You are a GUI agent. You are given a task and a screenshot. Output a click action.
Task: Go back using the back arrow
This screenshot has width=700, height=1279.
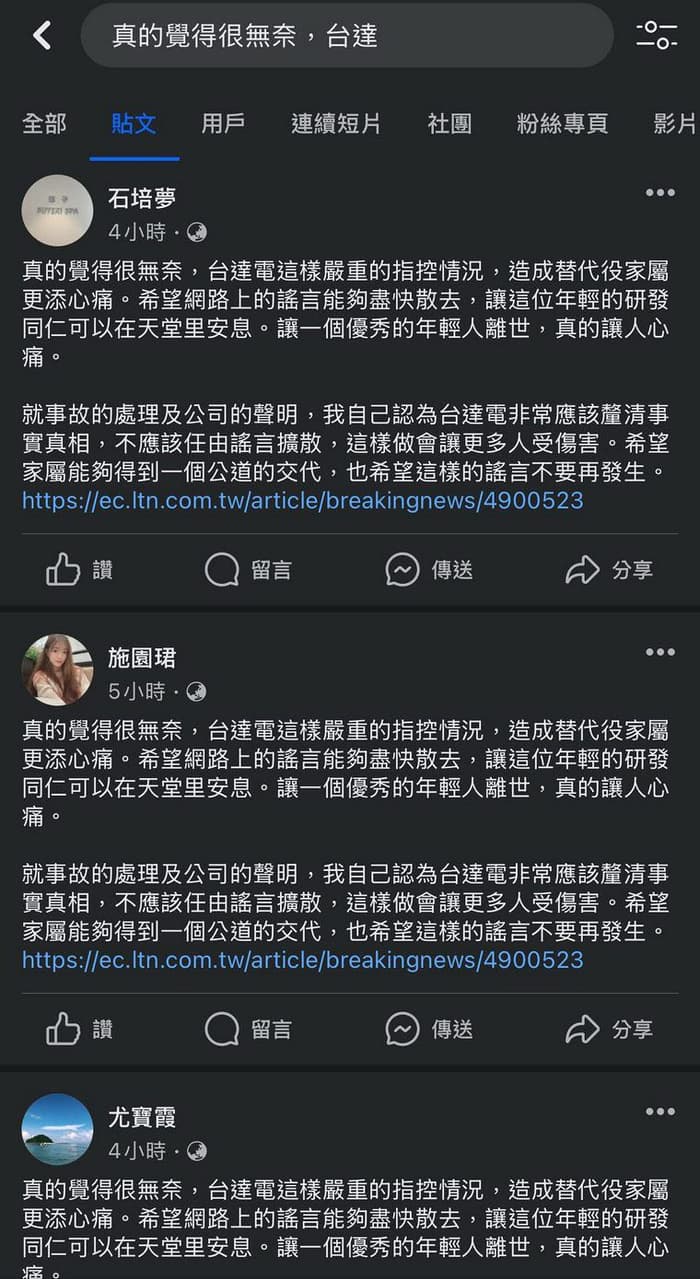(x=41, y=36)
